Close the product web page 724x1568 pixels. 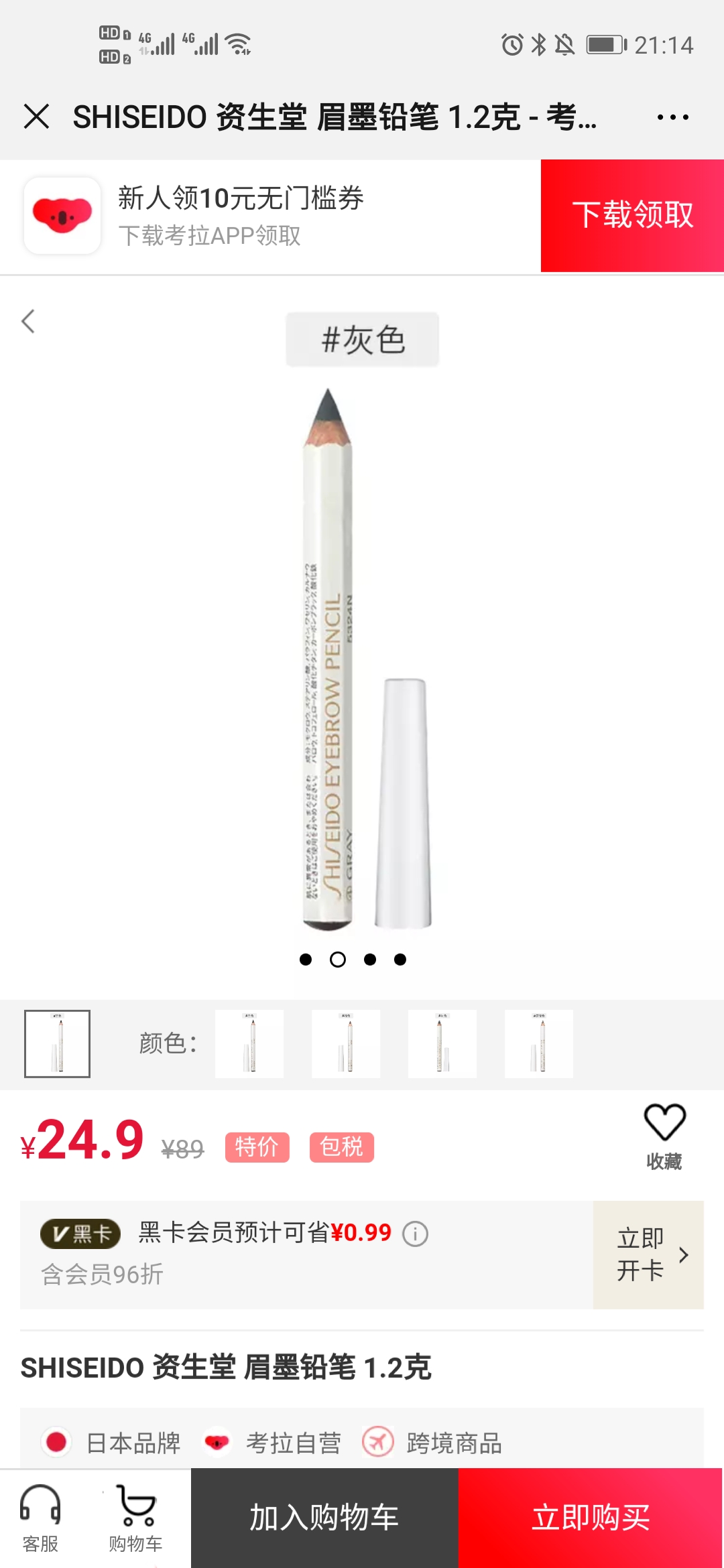point(36,117)
